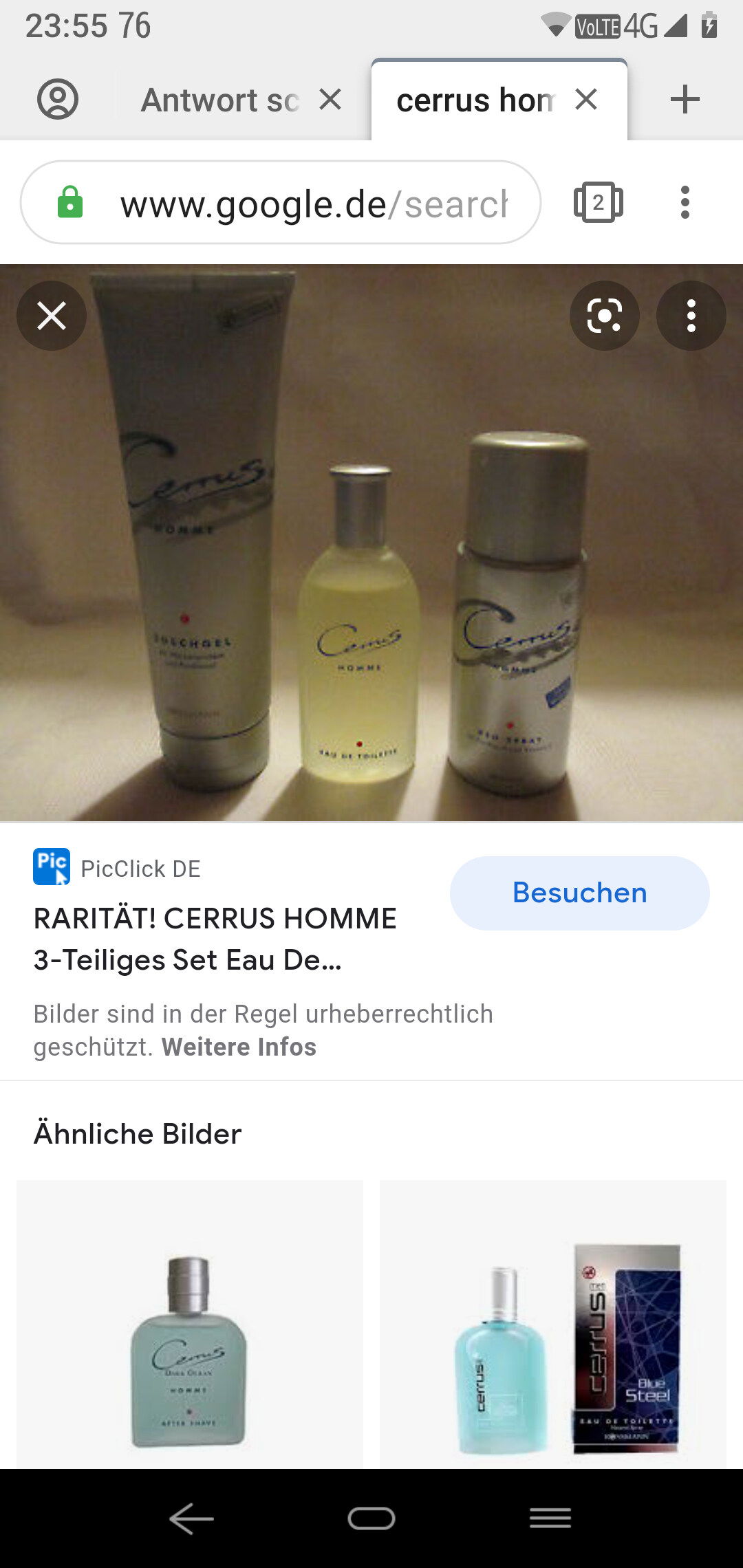
Task: Close the image preview
Action: tap(52, 316)
